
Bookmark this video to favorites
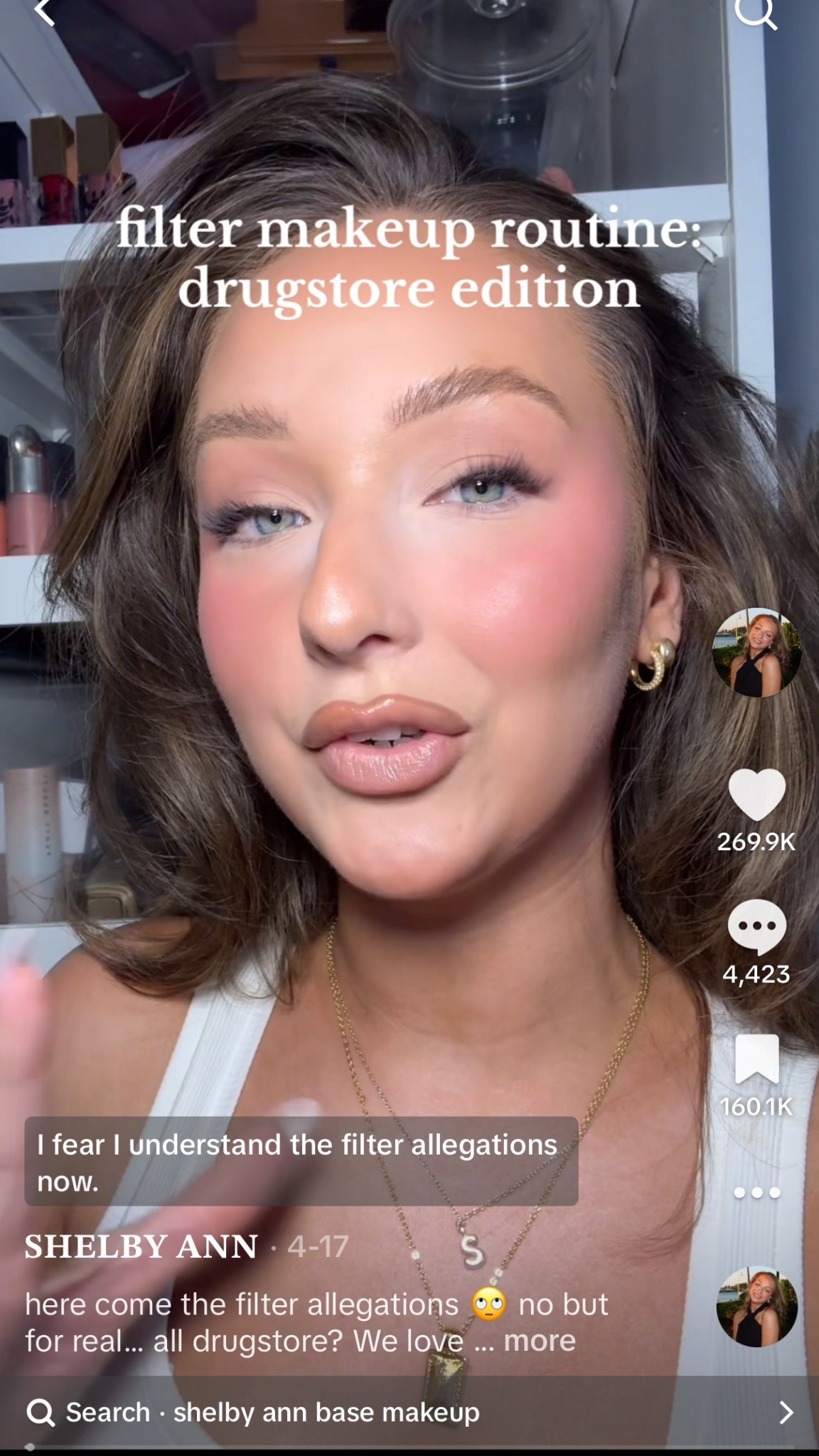(757, 1059)
